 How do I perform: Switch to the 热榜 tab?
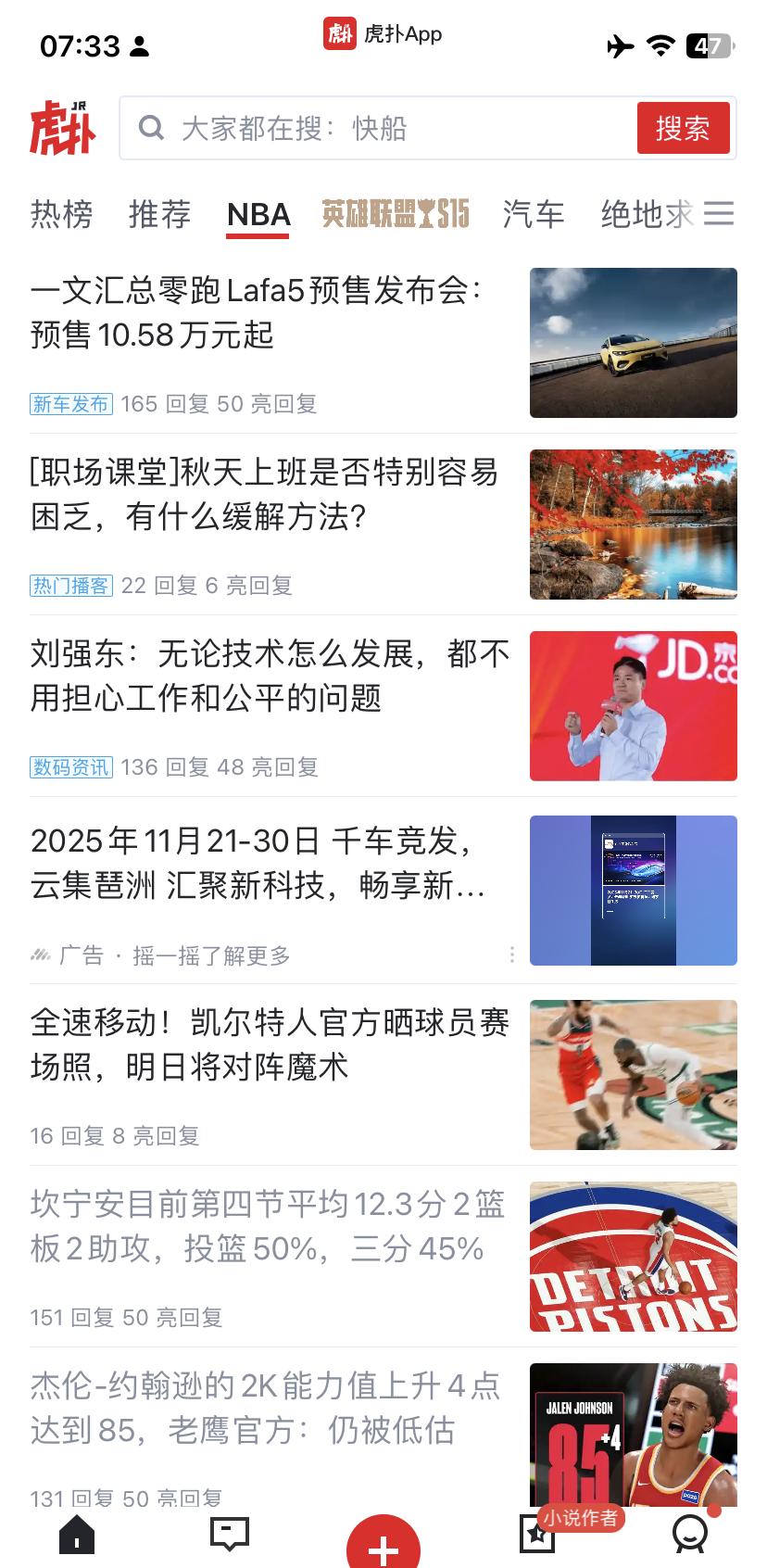pos(59,215)
